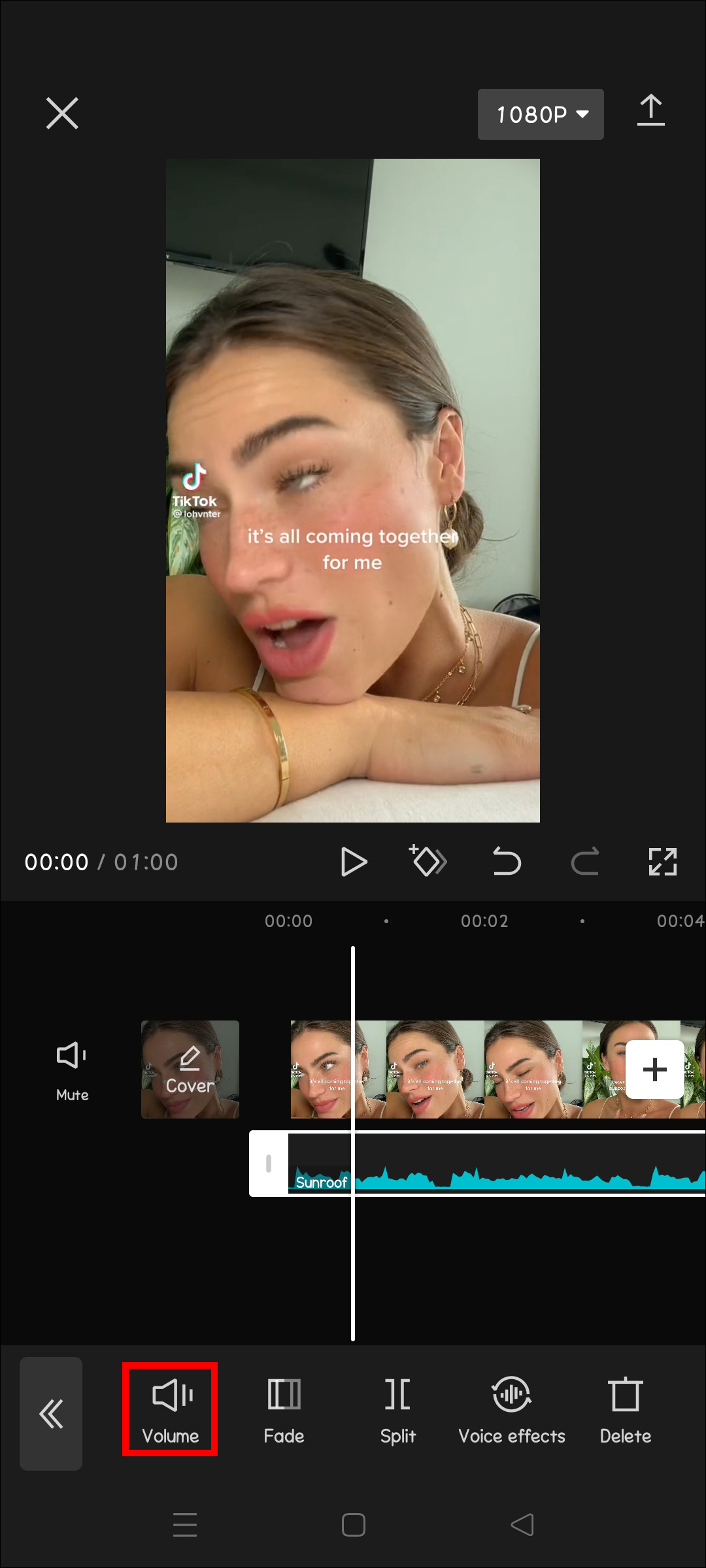706x1568 pixels.
Task: Add a keyframe
Action: tap(428, 861)
